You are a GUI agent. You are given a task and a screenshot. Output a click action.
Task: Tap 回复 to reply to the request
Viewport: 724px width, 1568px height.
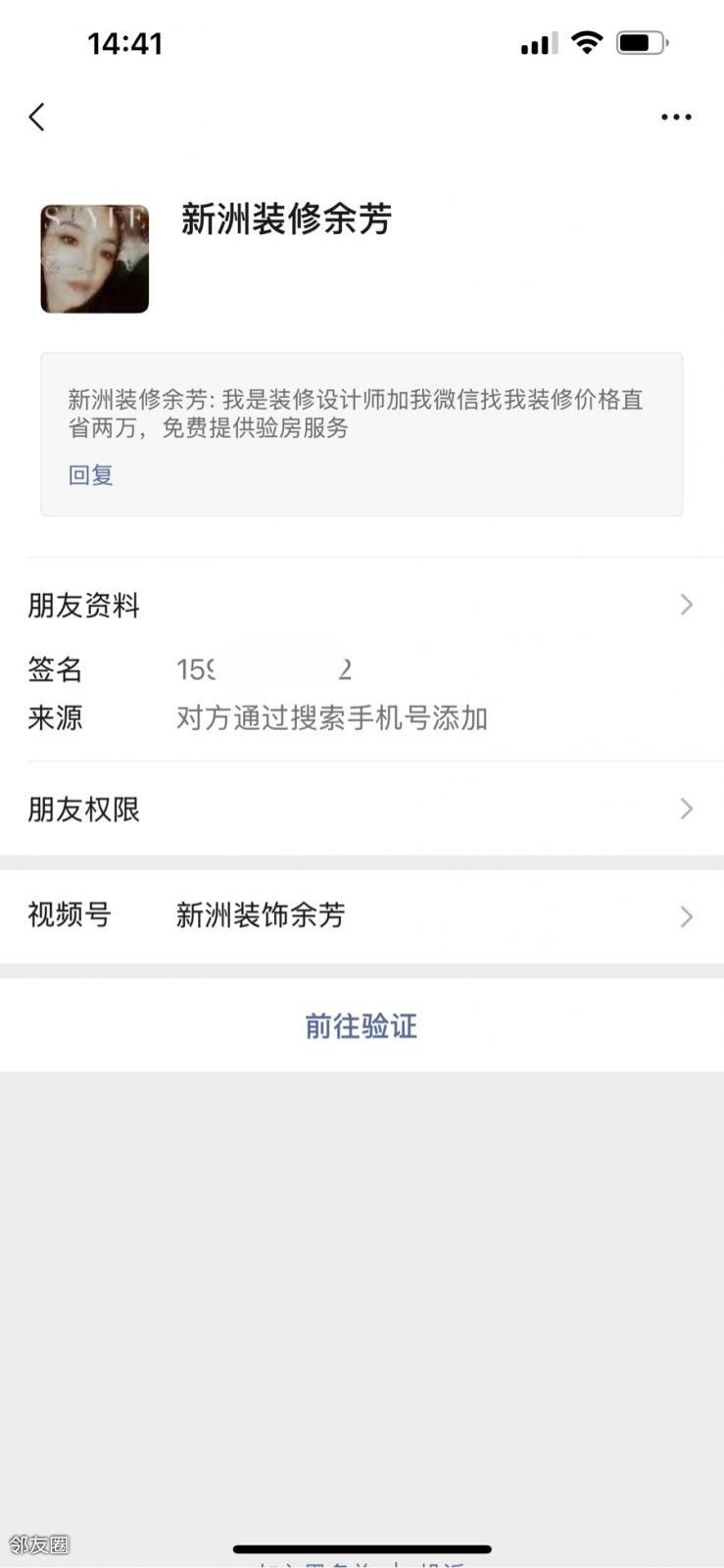pos(90,475)
